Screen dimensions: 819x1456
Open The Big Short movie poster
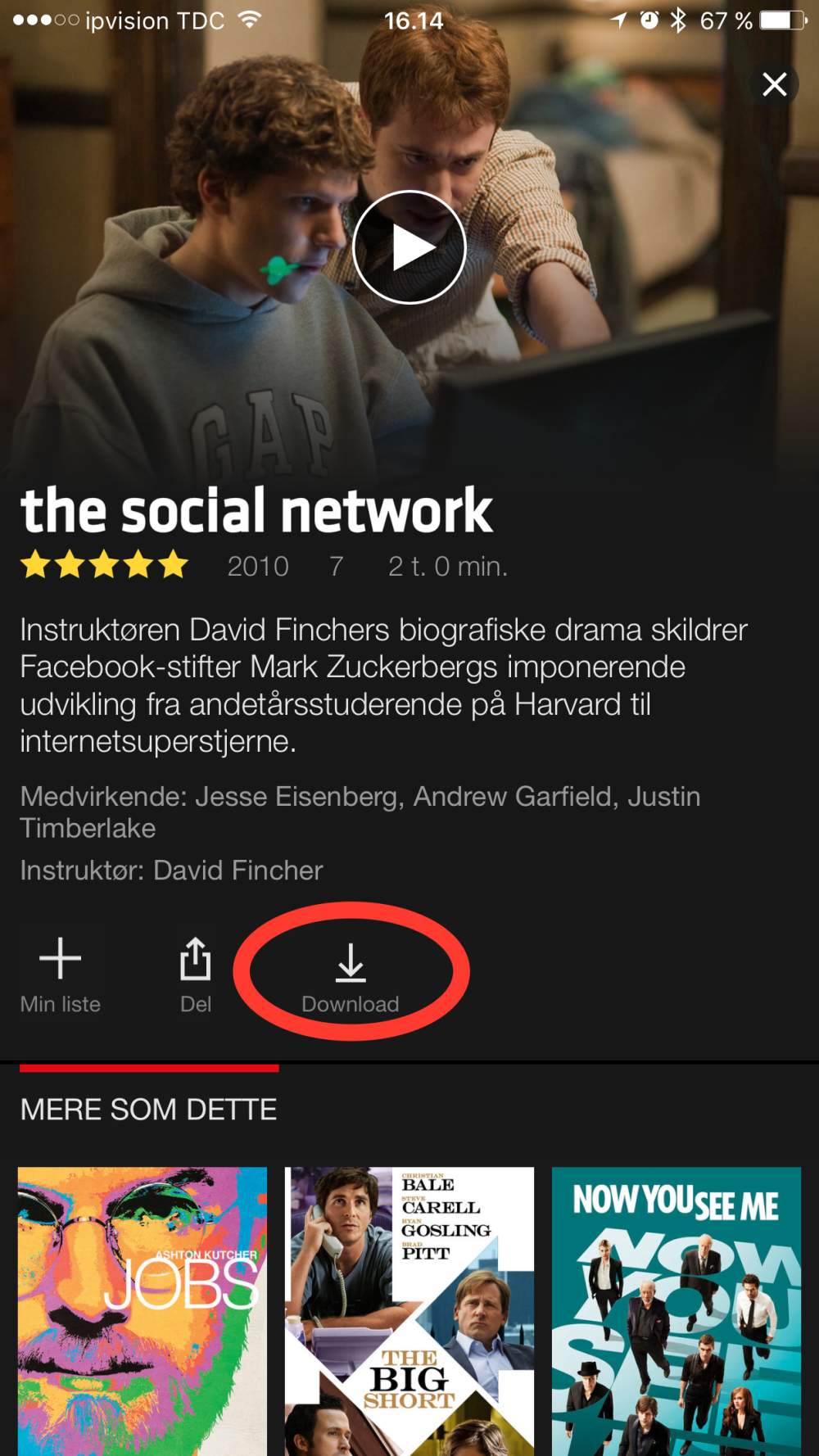(409, 1310)
